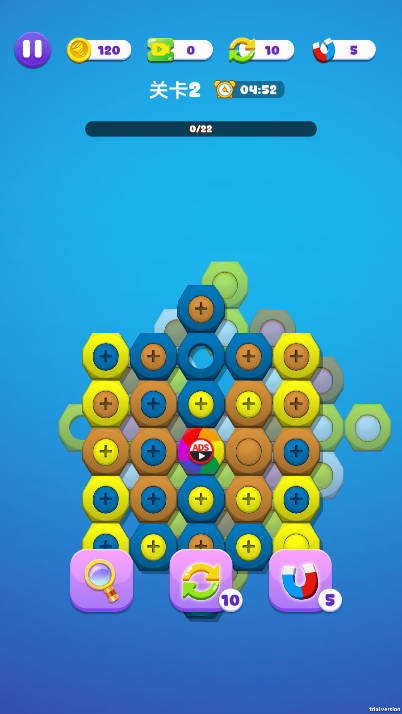Viewport: 402px width, 714px height.
Task: Tap the blue nut with the empty hole
Action: pyautogui.click(x=201, y=357)
